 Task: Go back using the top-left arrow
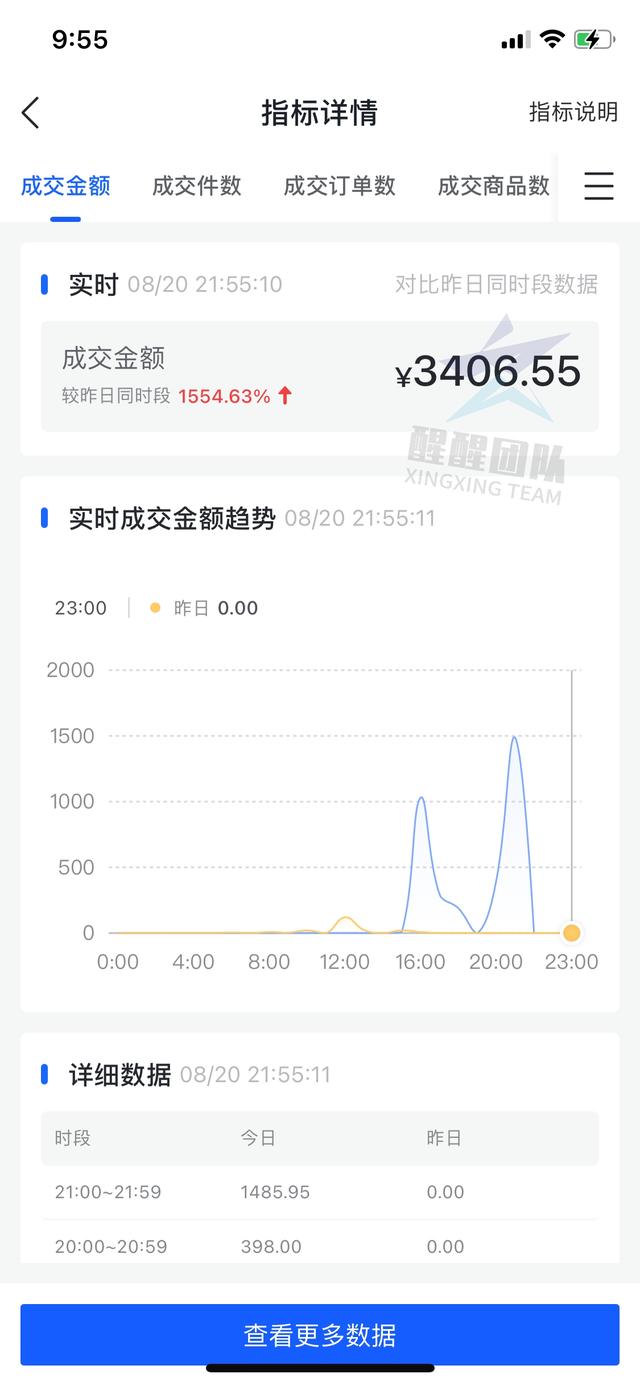(x=31, y=113)
